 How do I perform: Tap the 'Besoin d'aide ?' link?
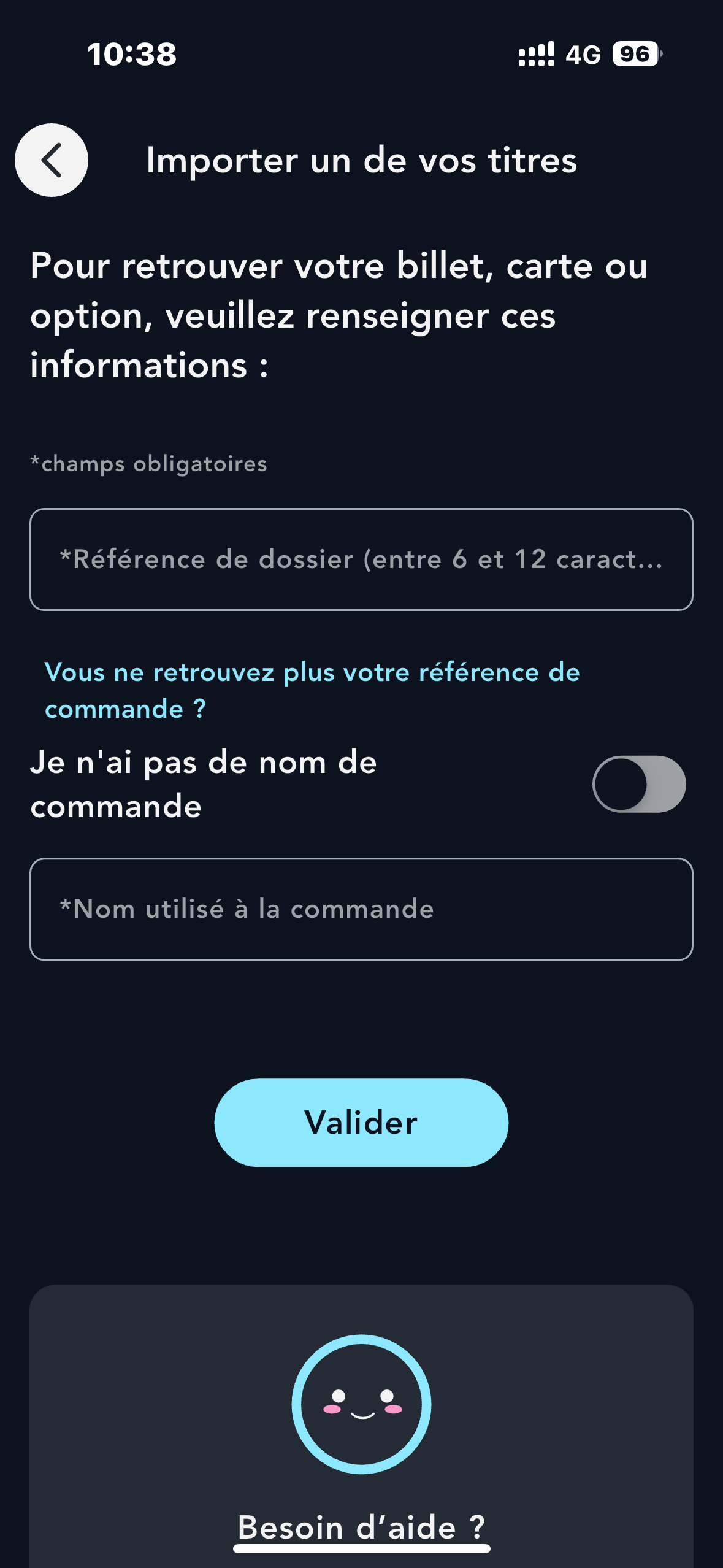[x=361, y=1528]
